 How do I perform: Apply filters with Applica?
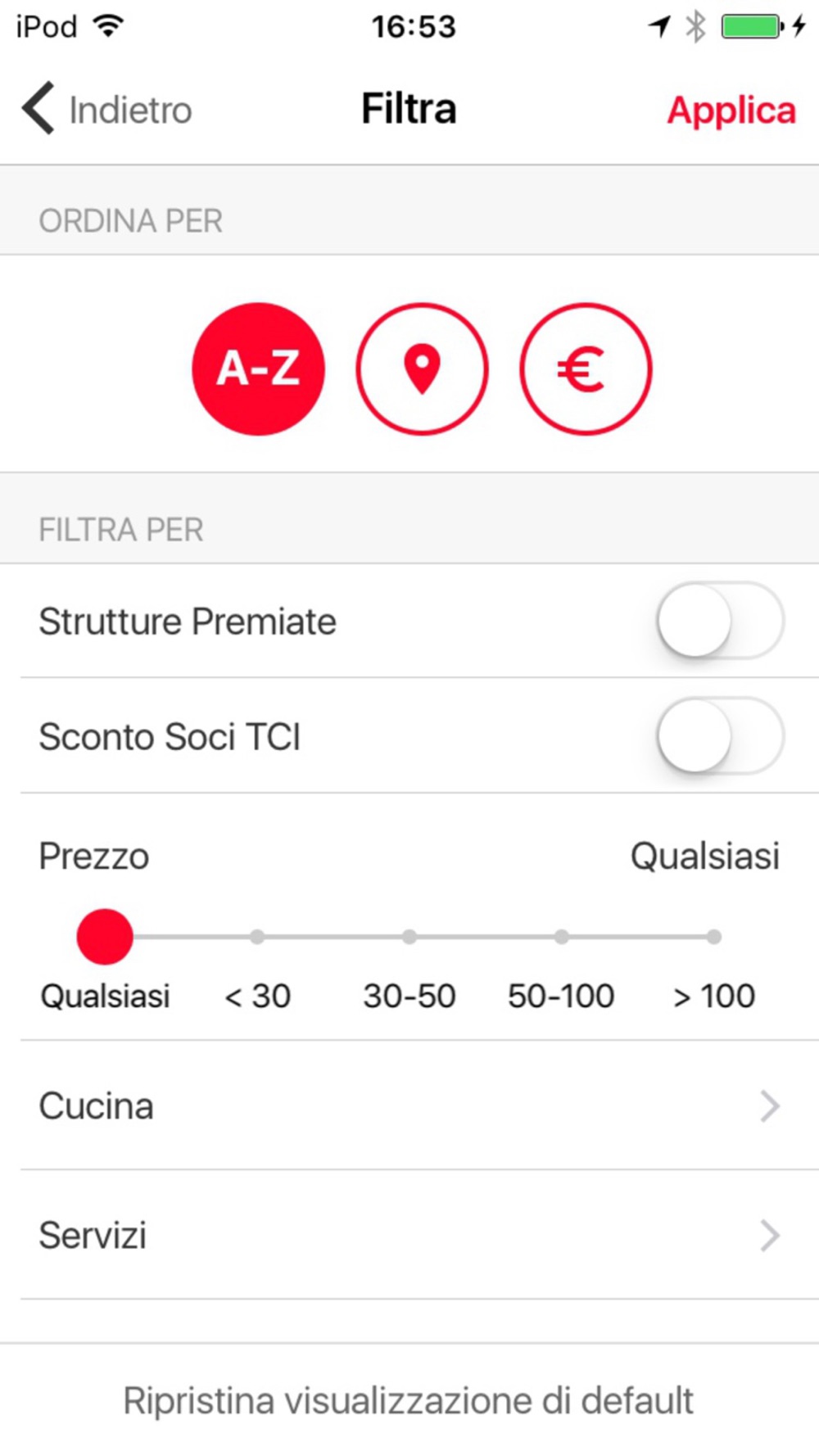[731, 111]
